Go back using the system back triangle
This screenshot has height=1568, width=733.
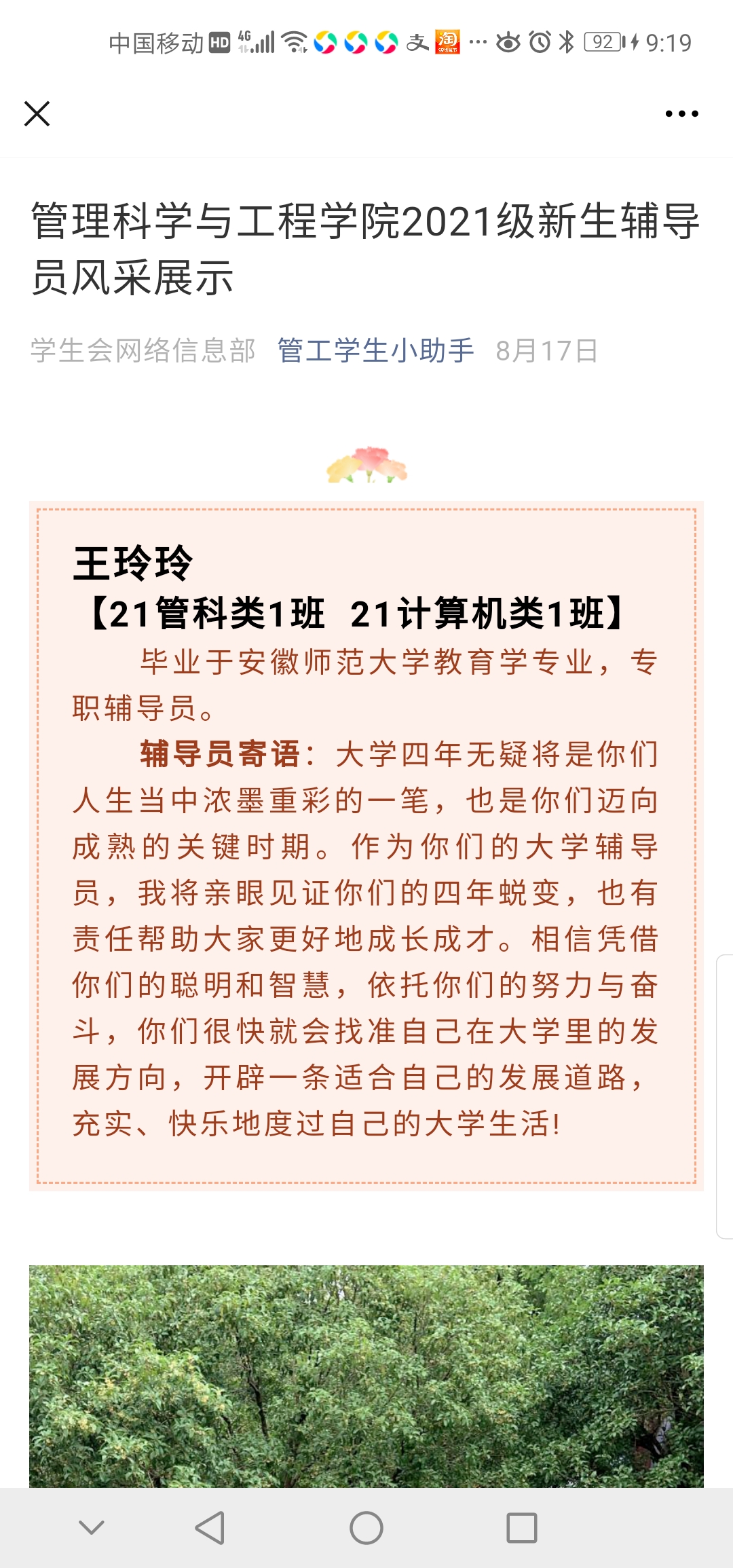tap(210, 1528)
